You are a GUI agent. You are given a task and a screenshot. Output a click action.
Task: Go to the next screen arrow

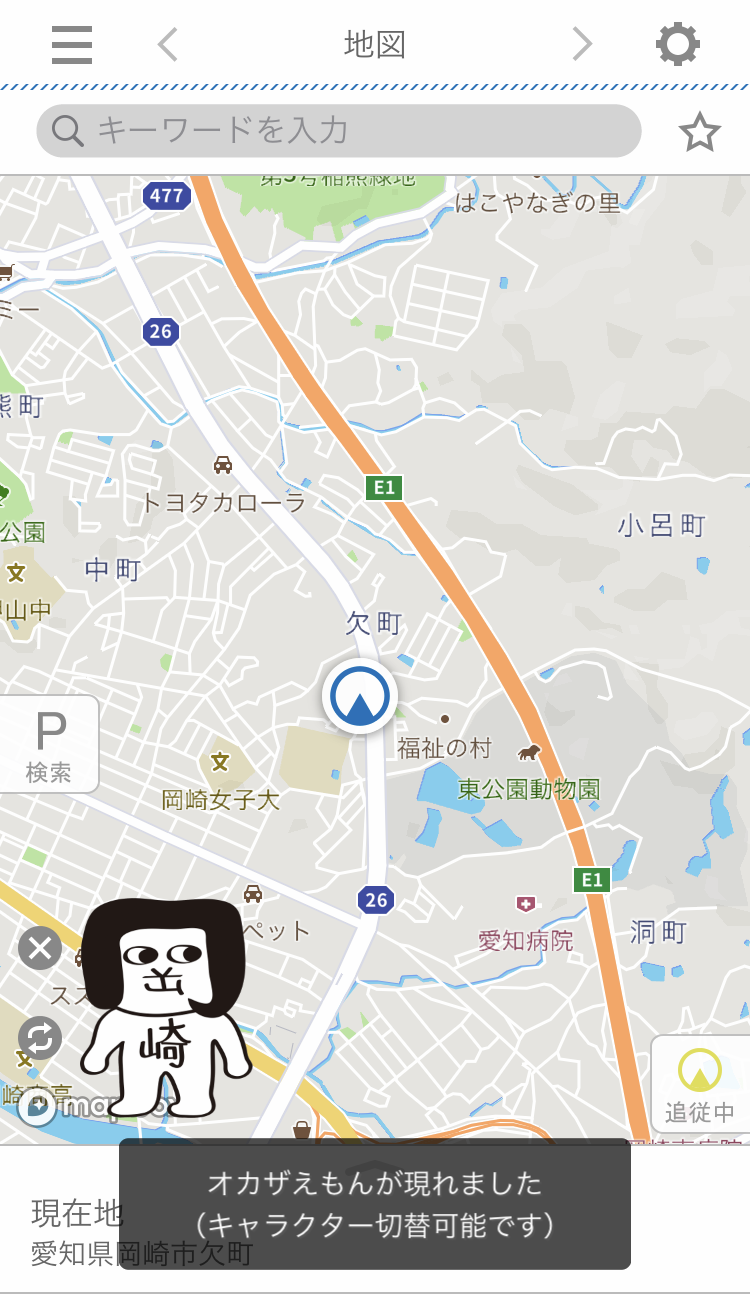tap(581, 44)
